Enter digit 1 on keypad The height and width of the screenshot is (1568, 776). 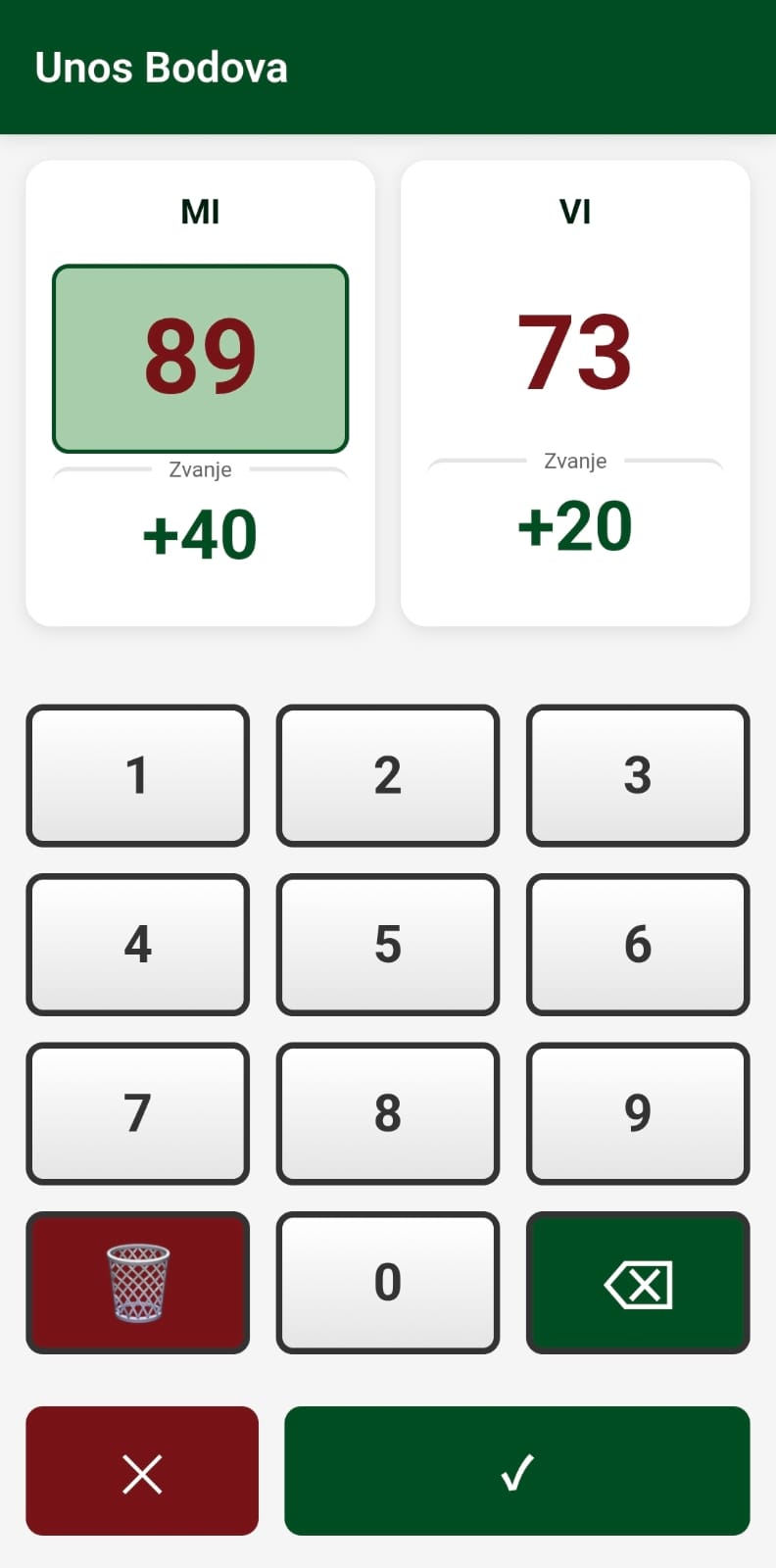pos(137,775)
